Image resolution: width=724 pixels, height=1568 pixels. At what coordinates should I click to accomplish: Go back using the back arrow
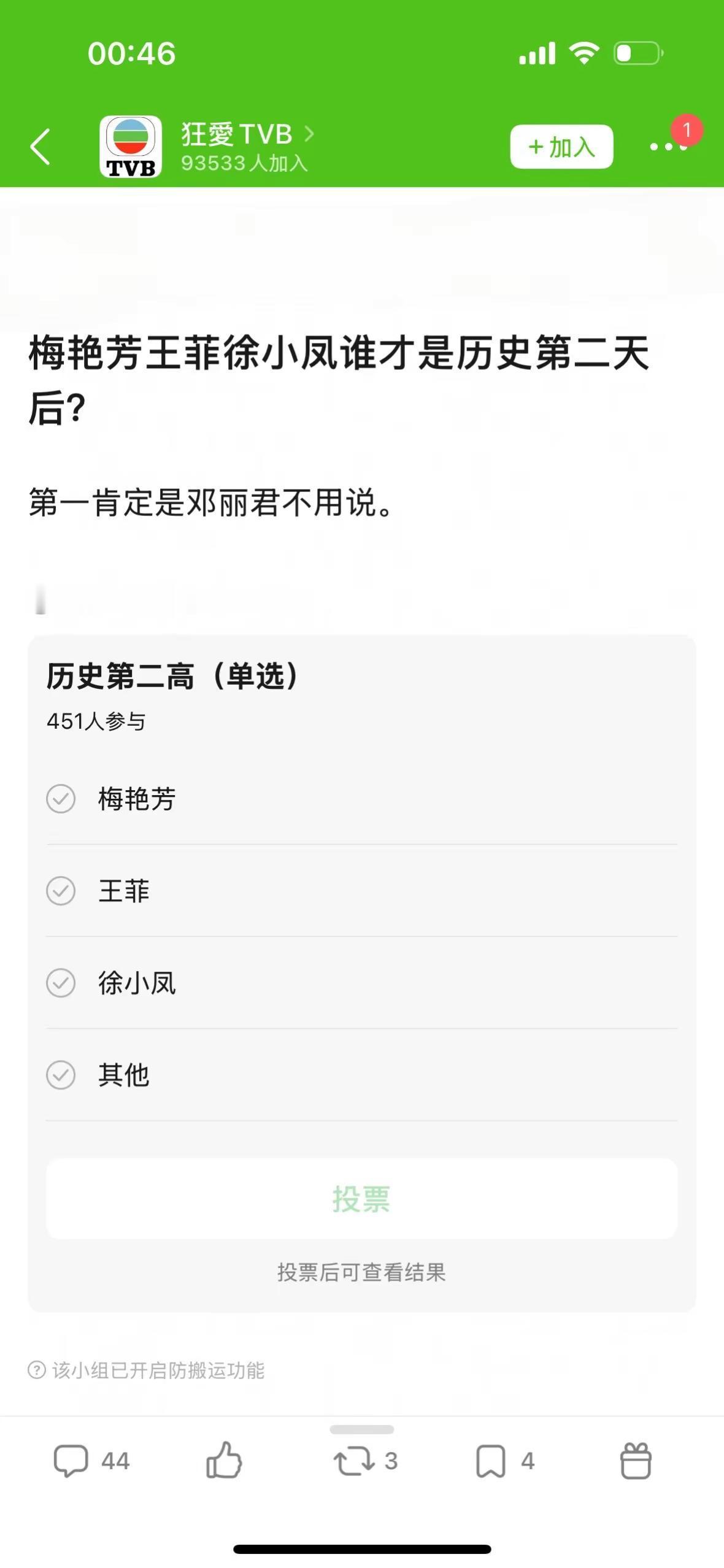[x=40, y=147]
